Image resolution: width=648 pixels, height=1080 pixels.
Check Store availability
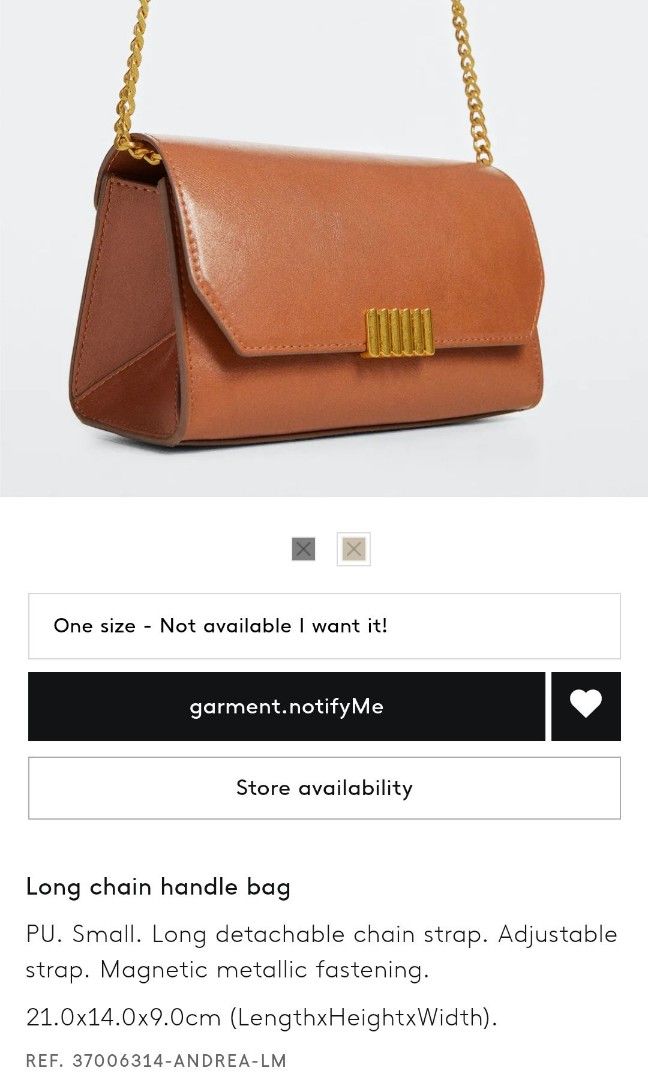[324, 788]
